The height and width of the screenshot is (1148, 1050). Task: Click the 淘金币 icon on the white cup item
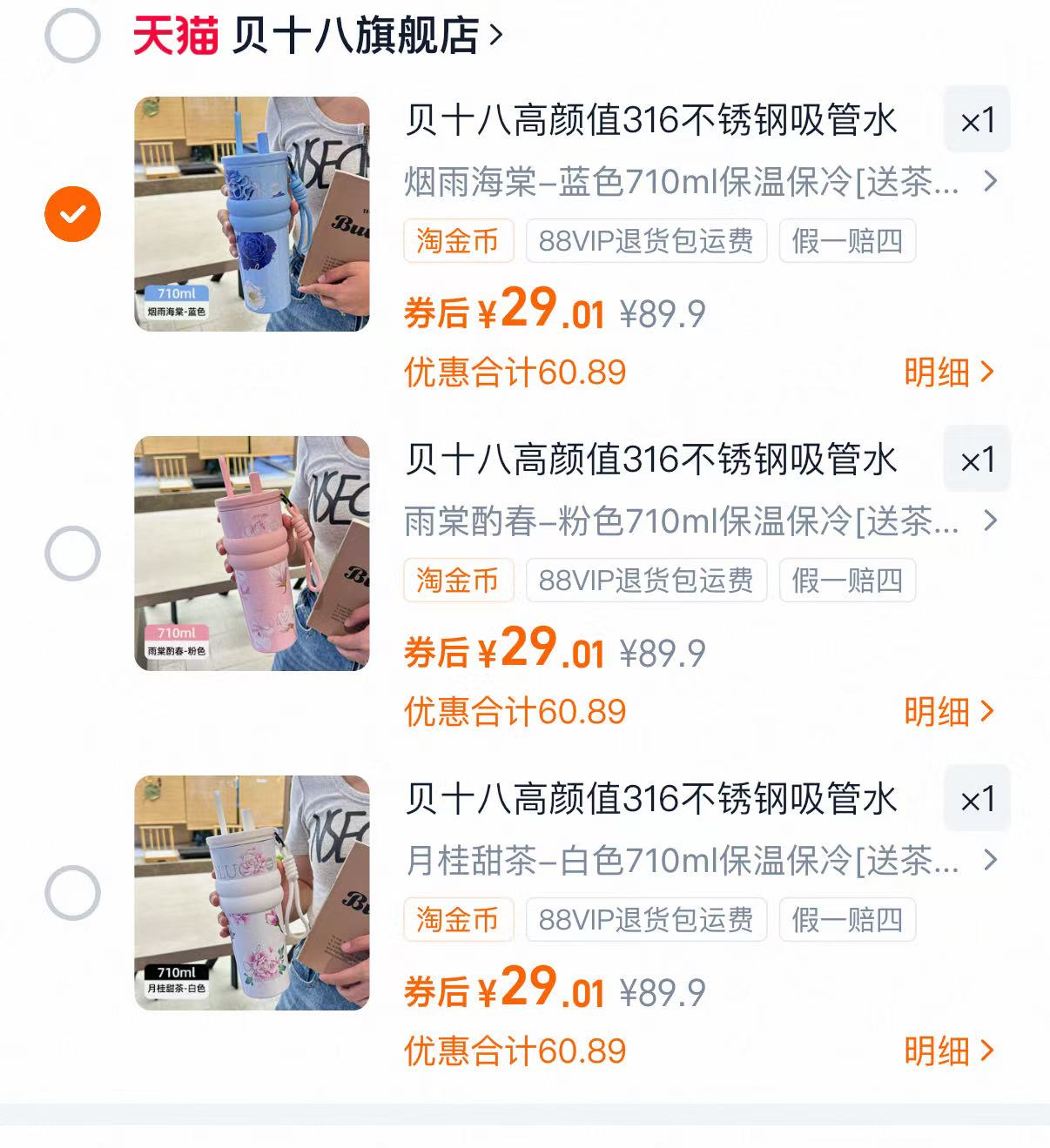point(458,919)
